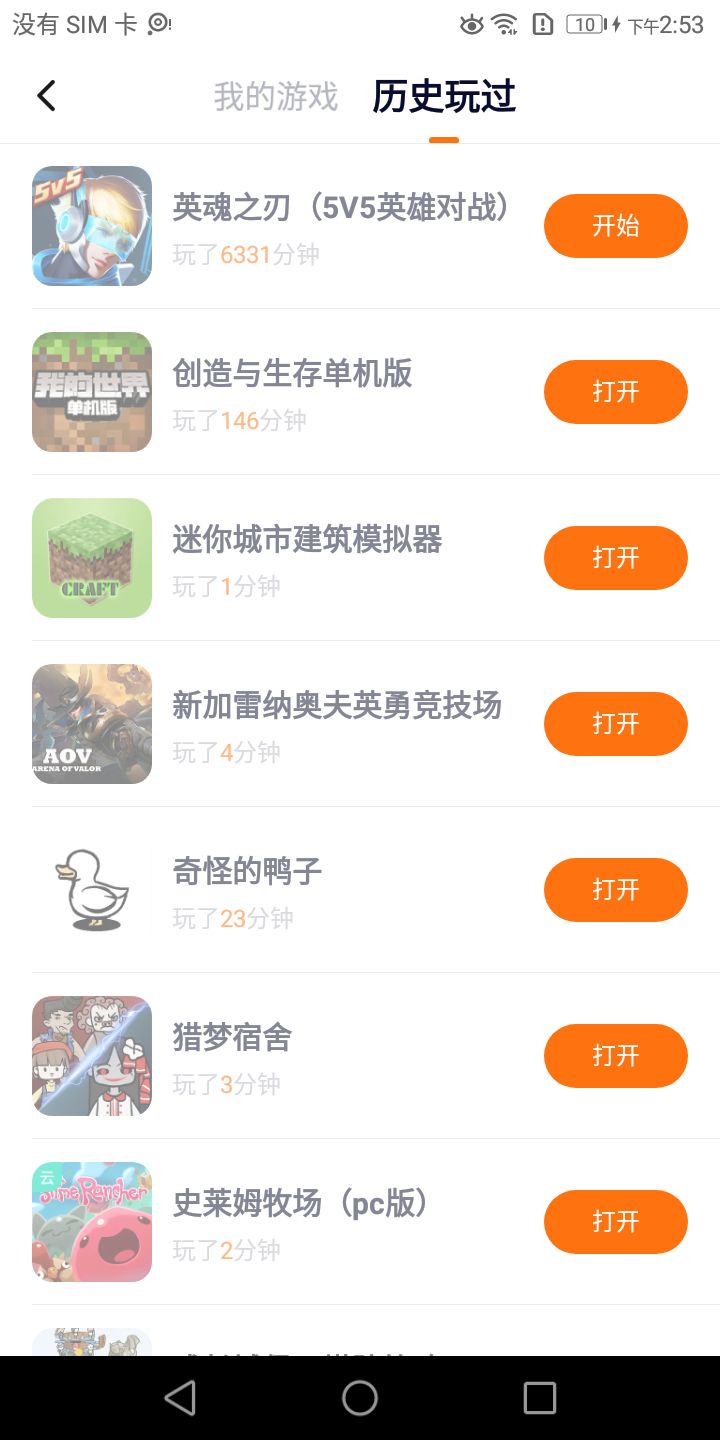View the 英魂之刃 game row details
This screenshot has height=1440, width=720.
(x=340, y=226)
